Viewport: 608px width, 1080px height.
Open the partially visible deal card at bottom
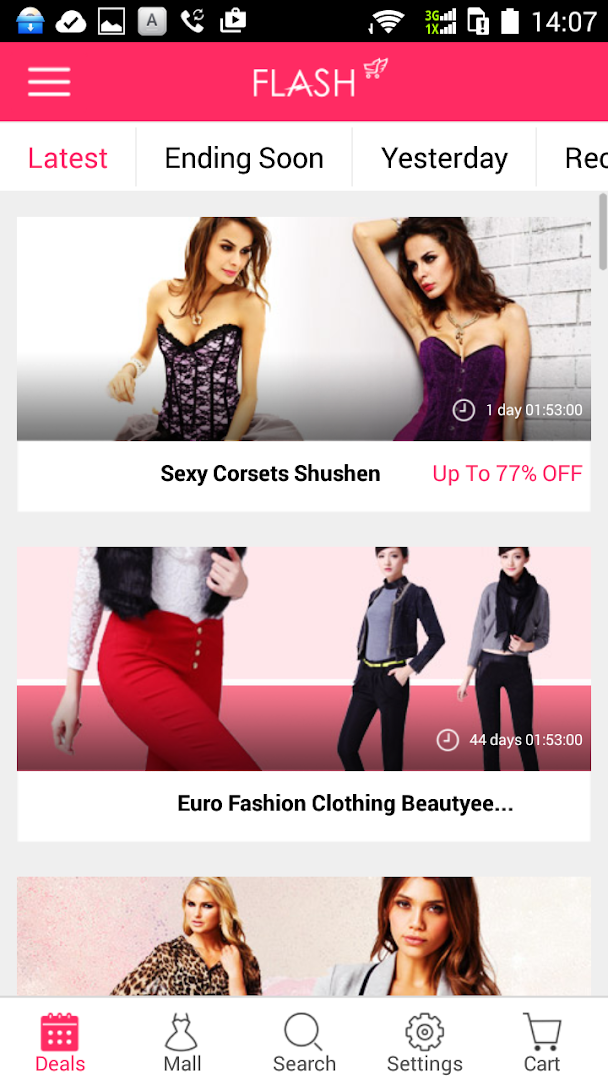tap(303, 936)
